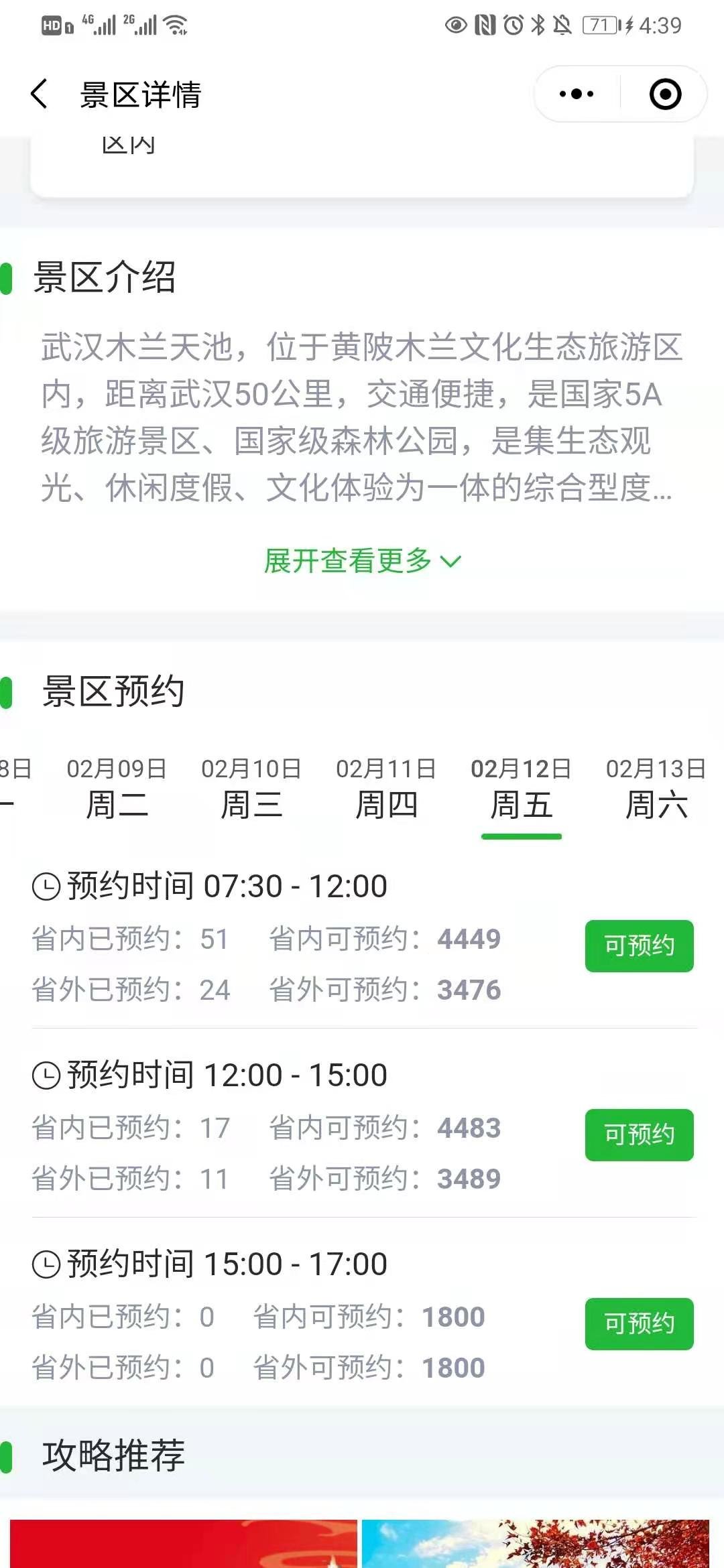Viewport: 724px width, 1568px height.
Task: Go back from the 景区详情 page
Action: click(x=40, y=94)
